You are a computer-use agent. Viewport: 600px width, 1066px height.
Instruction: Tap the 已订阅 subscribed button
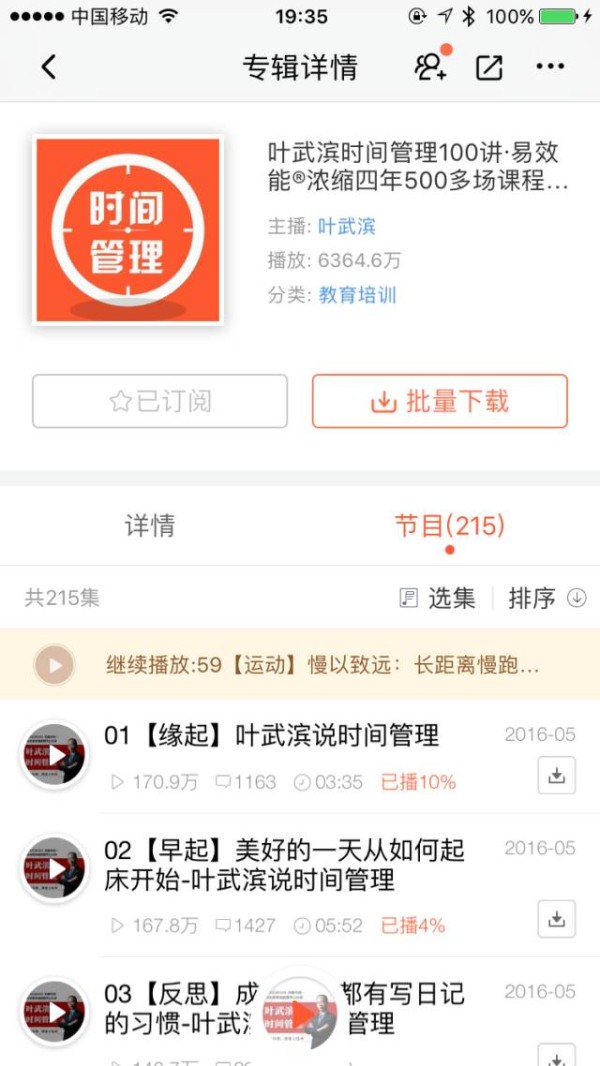(160, 401)
